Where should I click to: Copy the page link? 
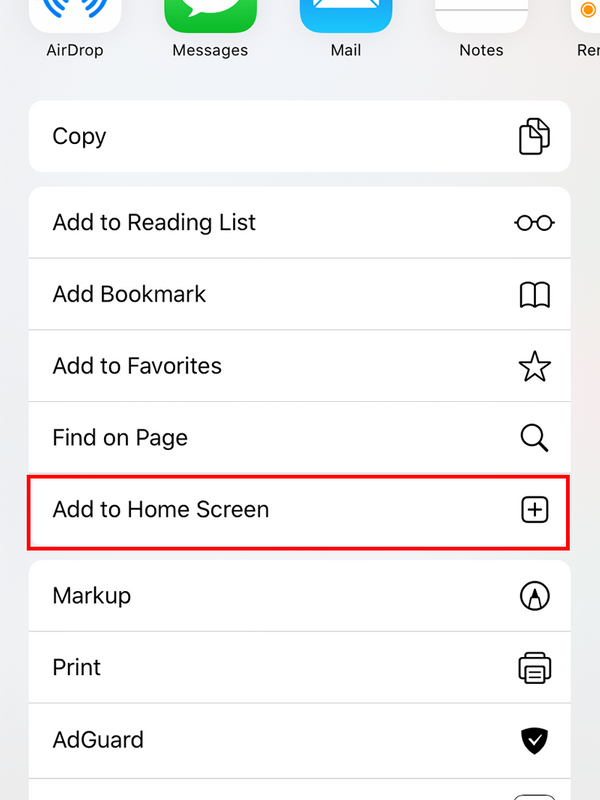coord(299,136)
